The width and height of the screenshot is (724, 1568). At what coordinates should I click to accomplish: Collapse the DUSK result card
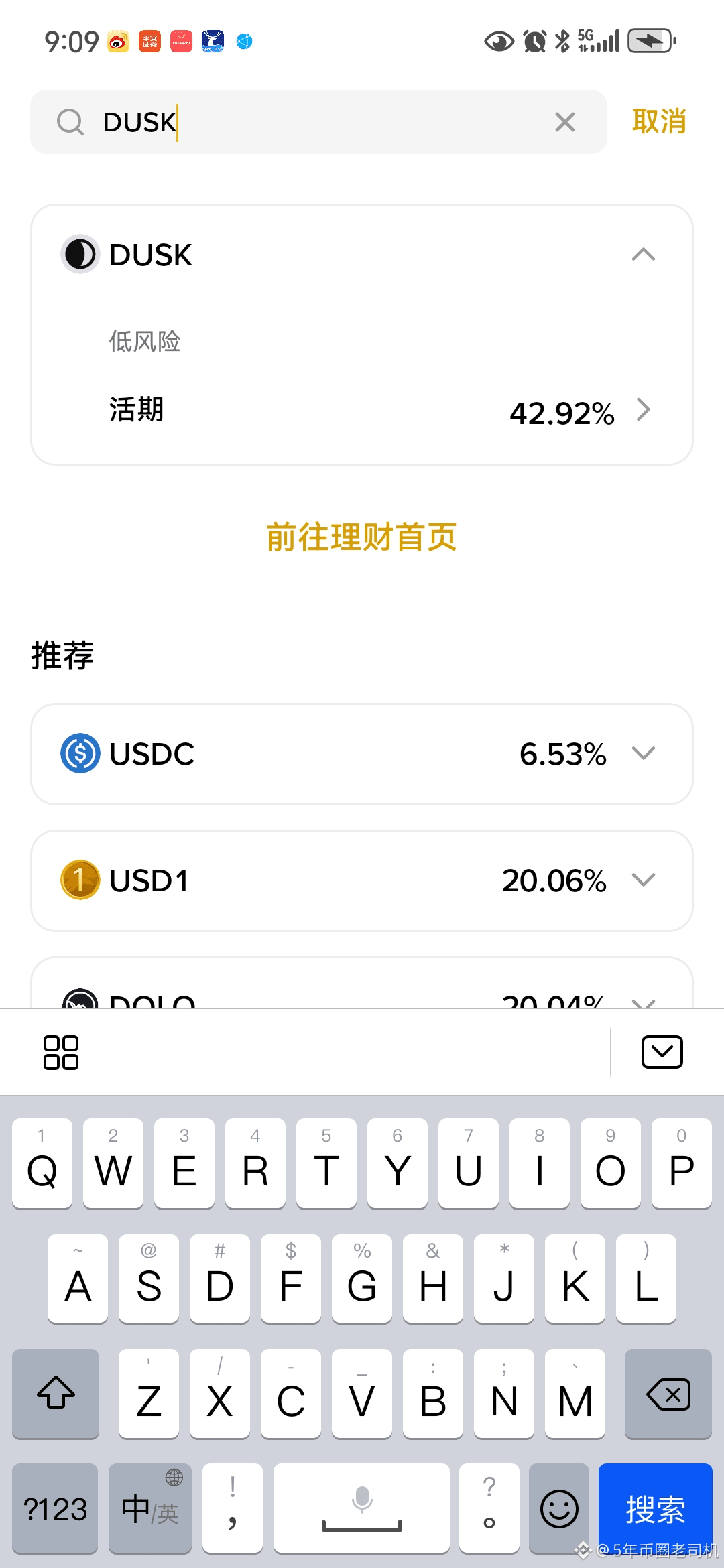tap(643, 255)
